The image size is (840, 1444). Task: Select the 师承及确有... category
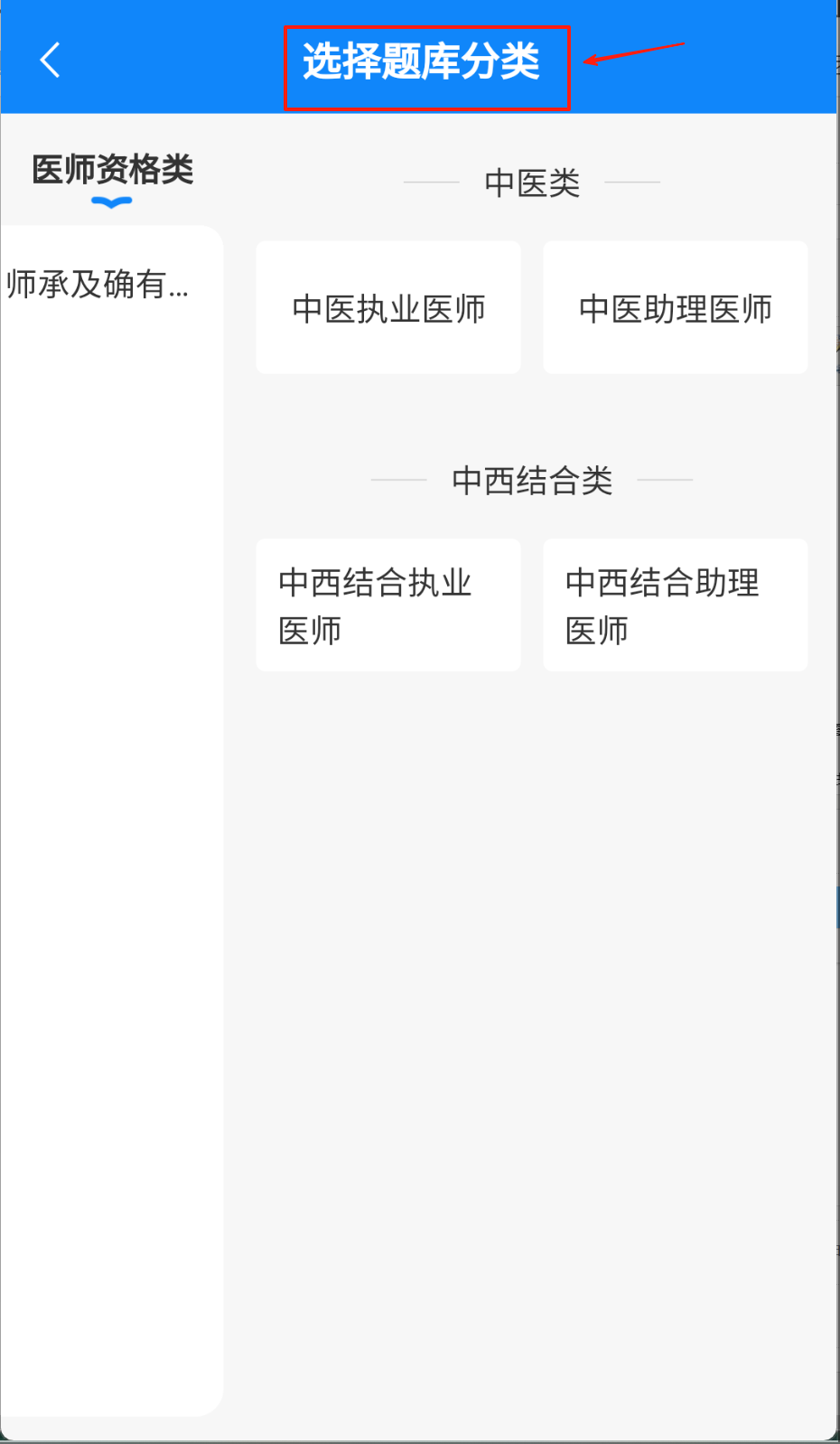(x=98, y=285)
